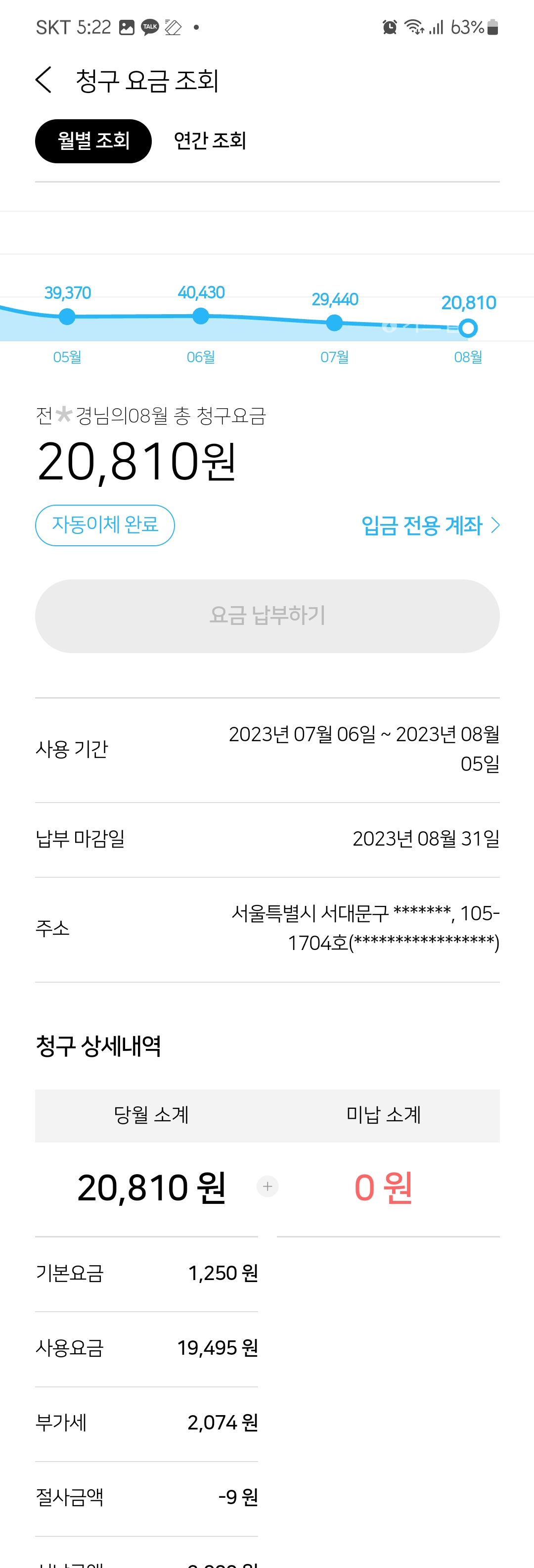This screenshot has width=534, height=1568.
Task: Select the 05월 point on the chart
Action: (67, 317)
